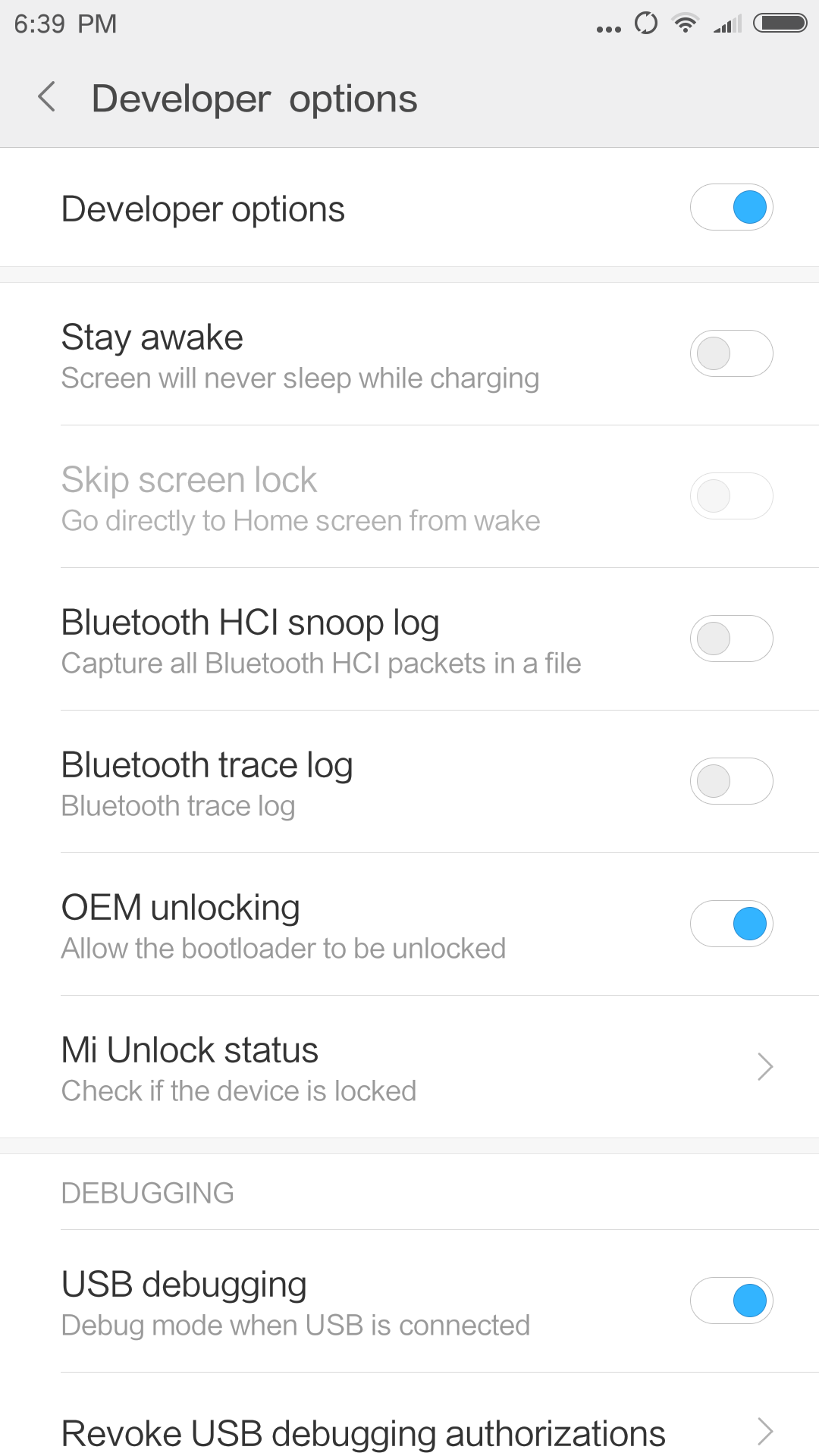Enable Bluetooth trace log

coord(731,781)
